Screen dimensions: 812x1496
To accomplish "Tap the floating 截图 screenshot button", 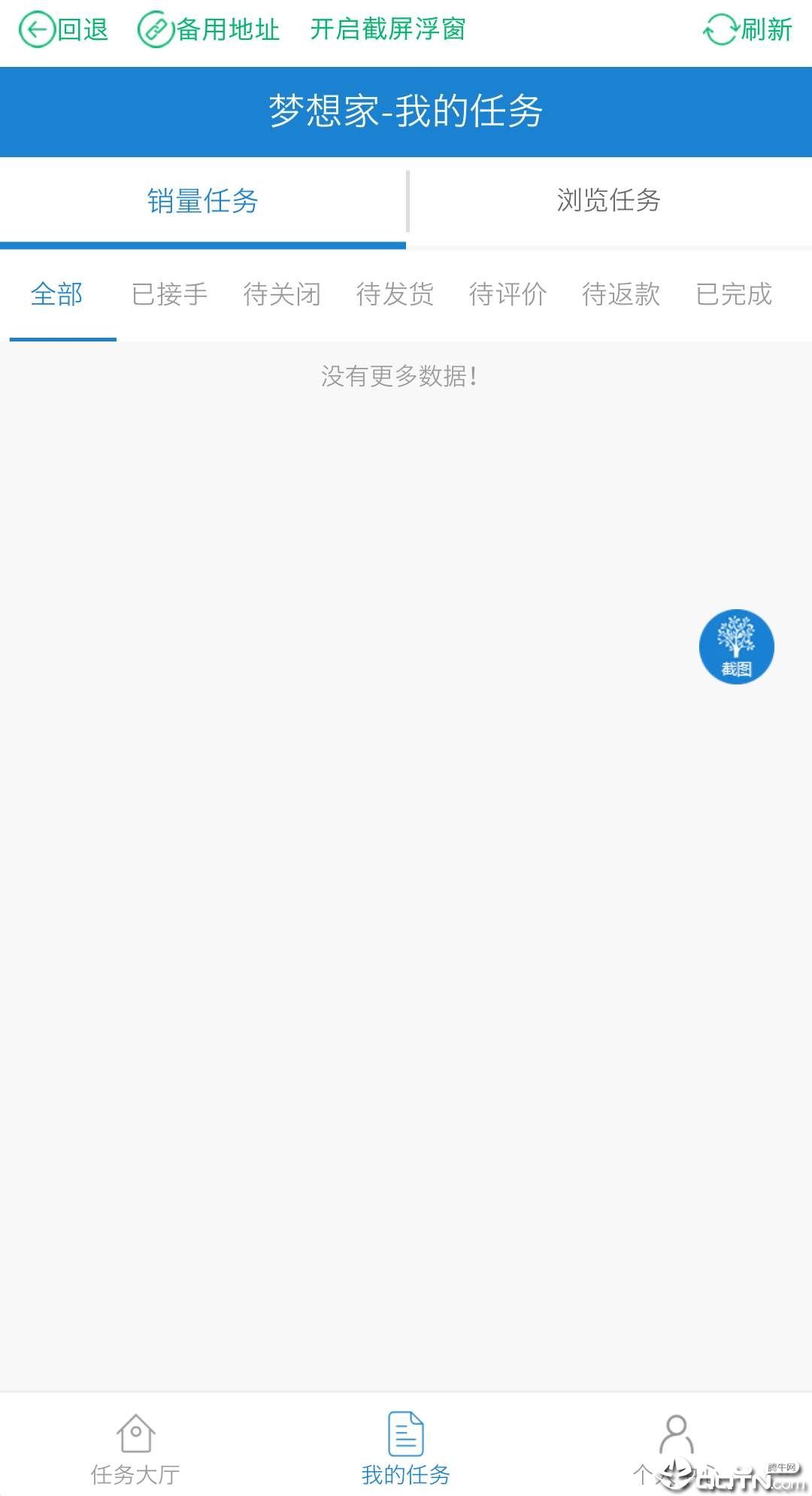I will coord(737,647).
